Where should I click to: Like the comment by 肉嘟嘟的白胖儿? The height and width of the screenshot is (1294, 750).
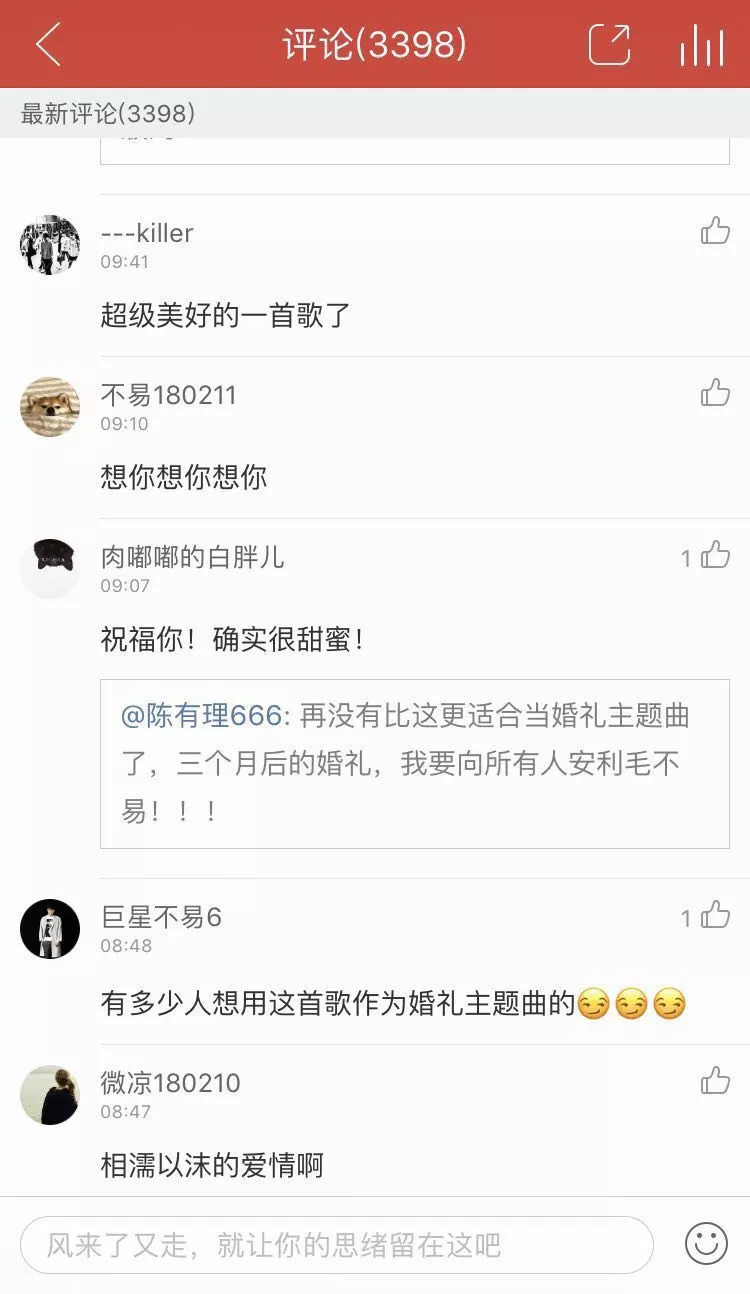[715, 555]
